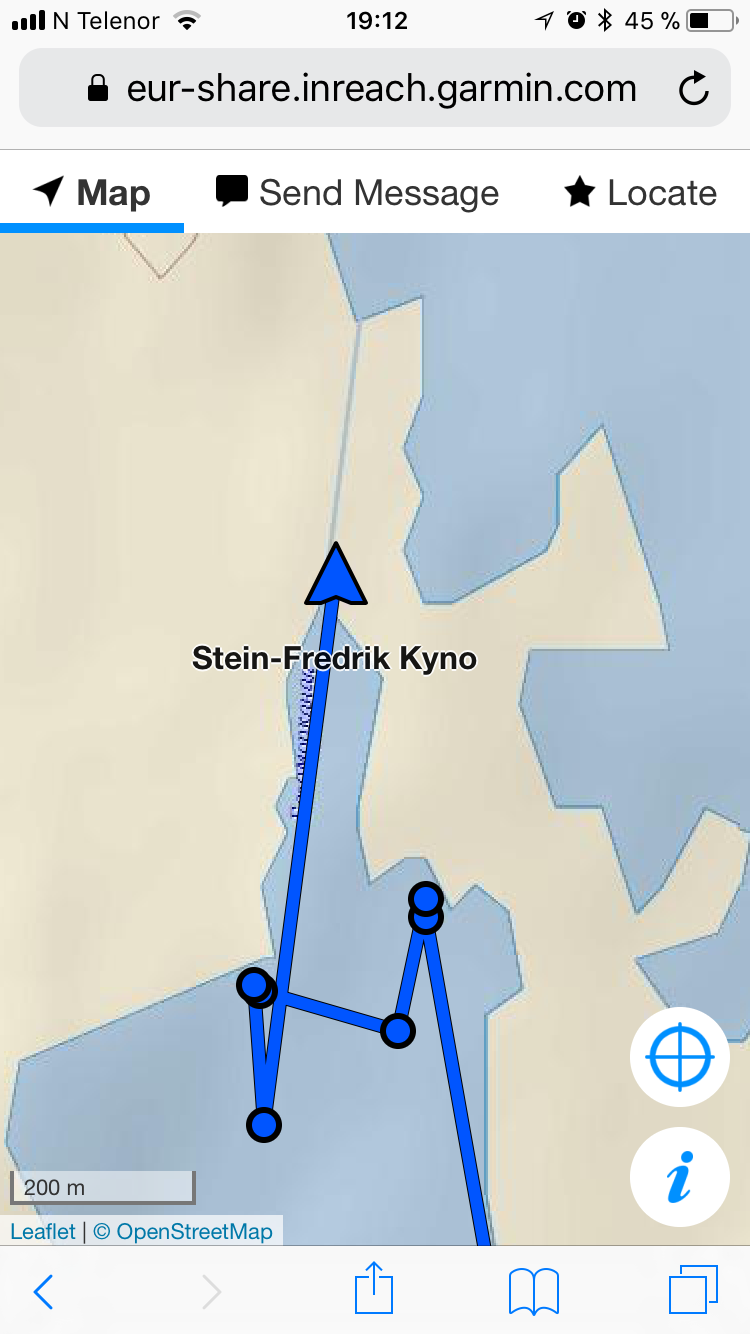Open the map info button
Image resolution: width=750 pixels, height=1334 pixels.
(x=680, y=1176)
